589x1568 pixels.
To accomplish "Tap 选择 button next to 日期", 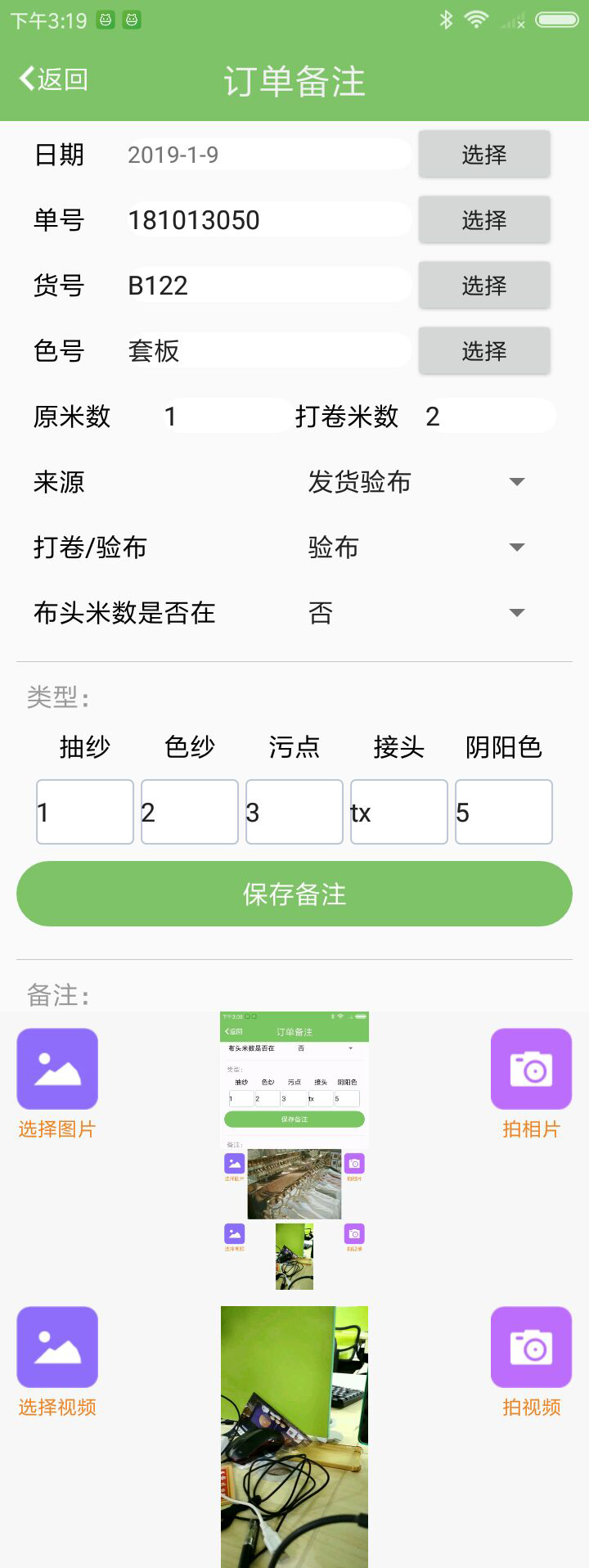I will click(484, 154).
